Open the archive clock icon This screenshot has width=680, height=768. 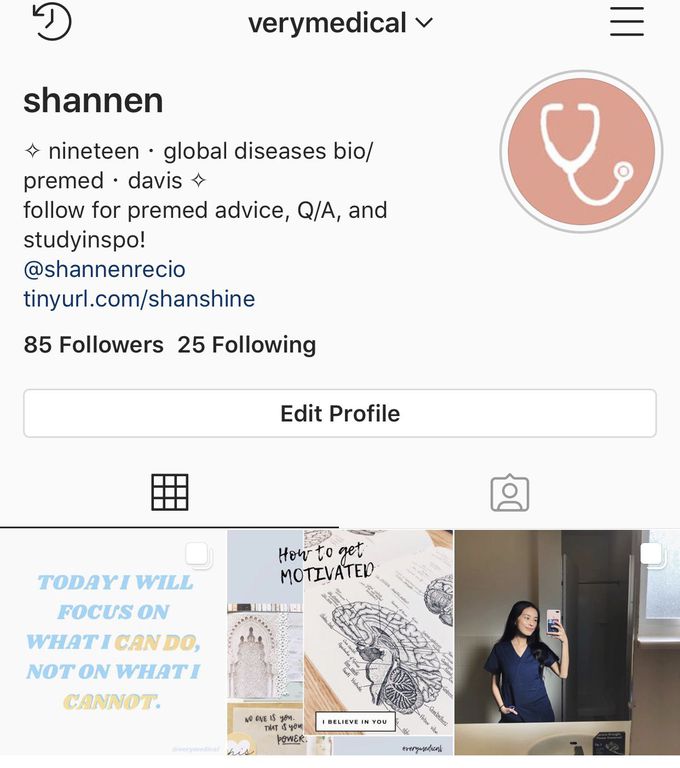(52, 21)
